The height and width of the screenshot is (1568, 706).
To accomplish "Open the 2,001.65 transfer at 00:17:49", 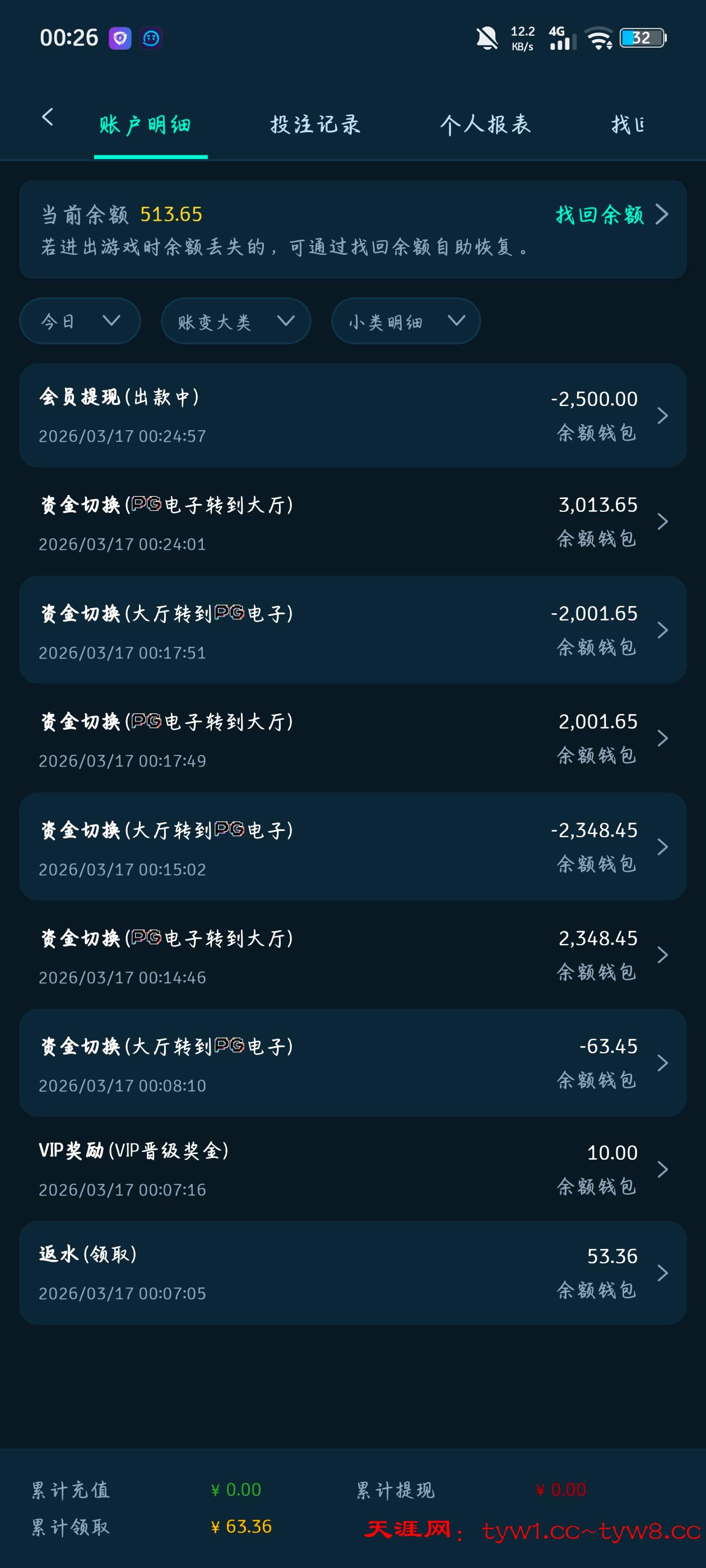I will [352, 738].
